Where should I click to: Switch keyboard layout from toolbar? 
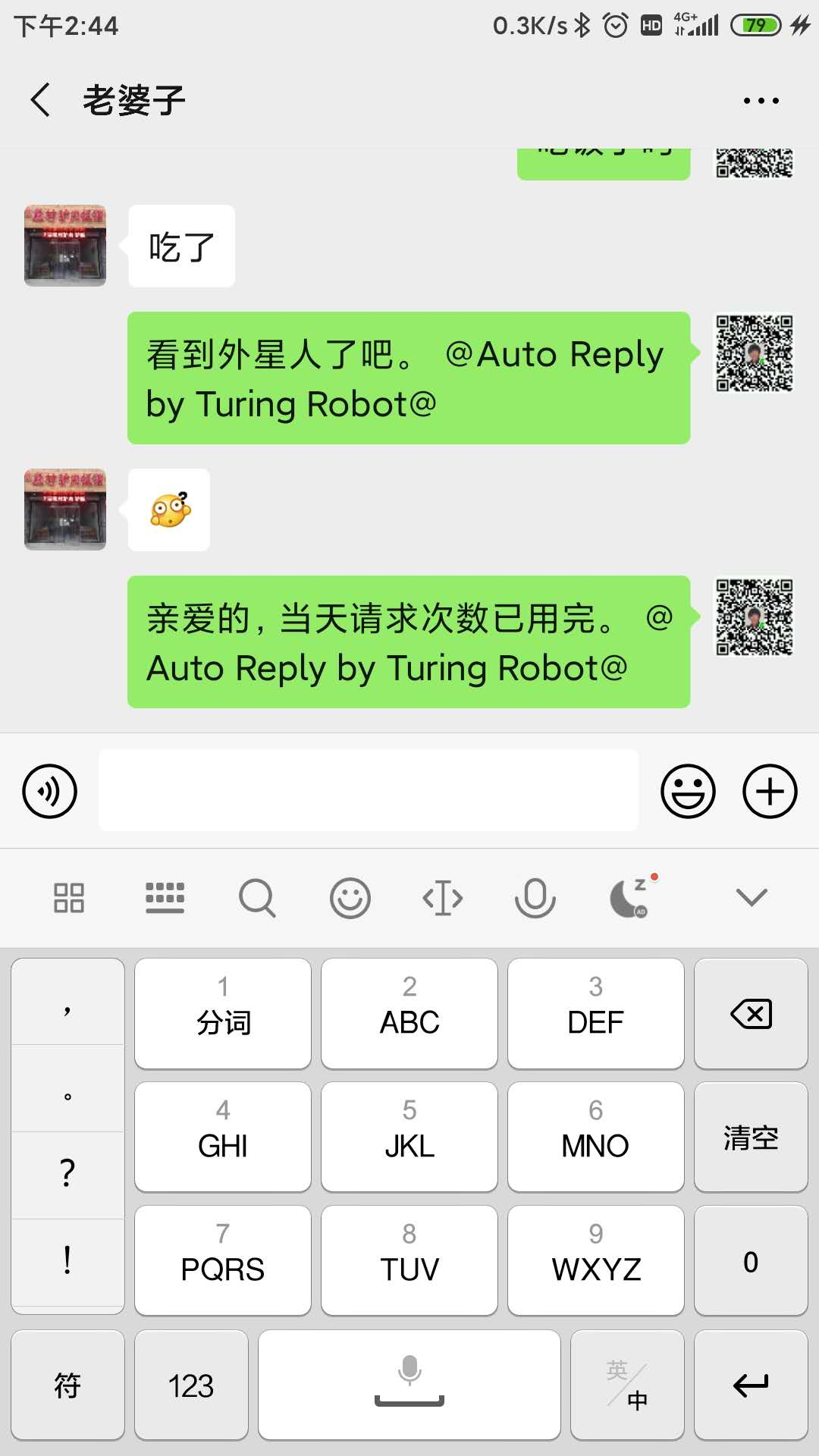tap(165, 898)
